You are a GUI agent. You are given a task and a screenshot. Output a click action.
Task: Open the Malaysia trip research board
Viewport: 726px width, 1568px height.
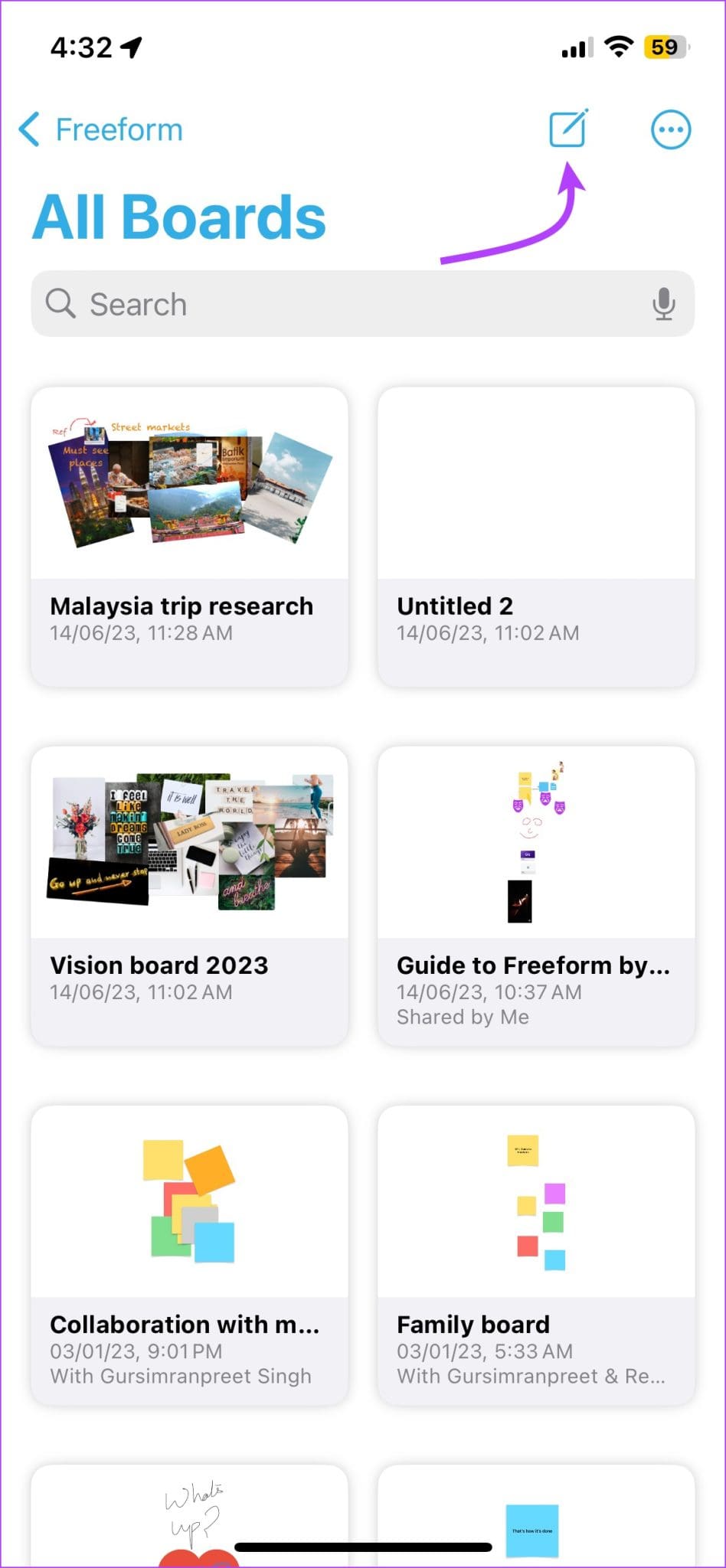point(188,536)
